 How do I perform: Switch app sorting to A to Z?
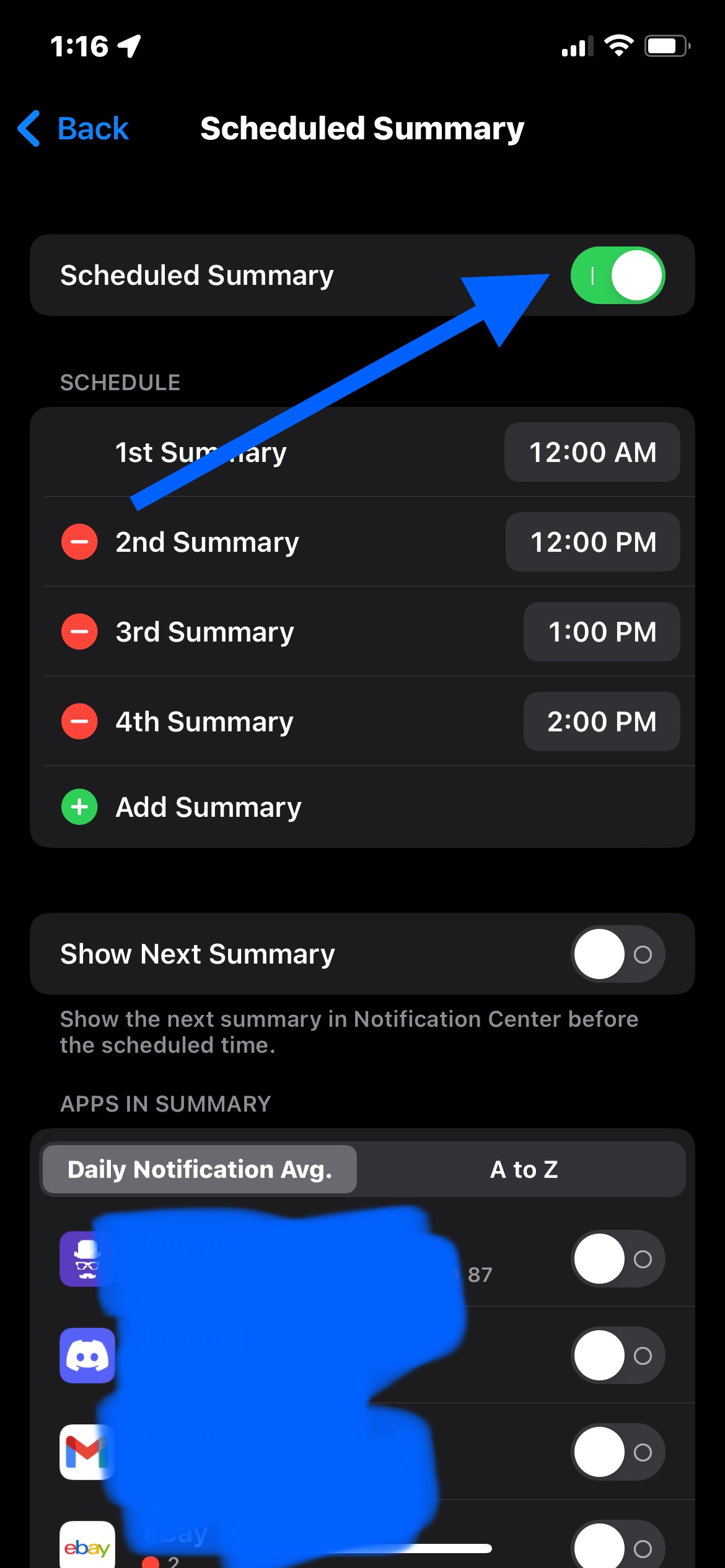524,1169
